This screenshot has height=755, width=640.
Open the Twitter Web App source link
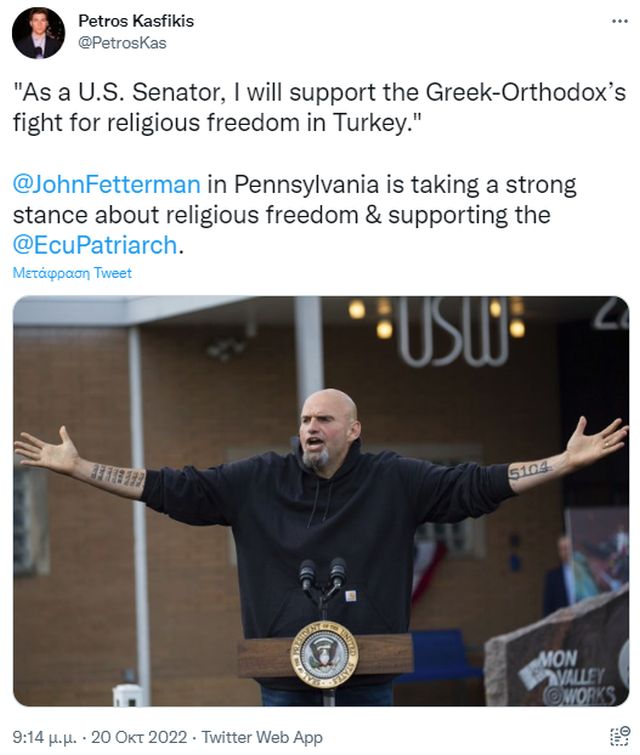pos(262,737)
